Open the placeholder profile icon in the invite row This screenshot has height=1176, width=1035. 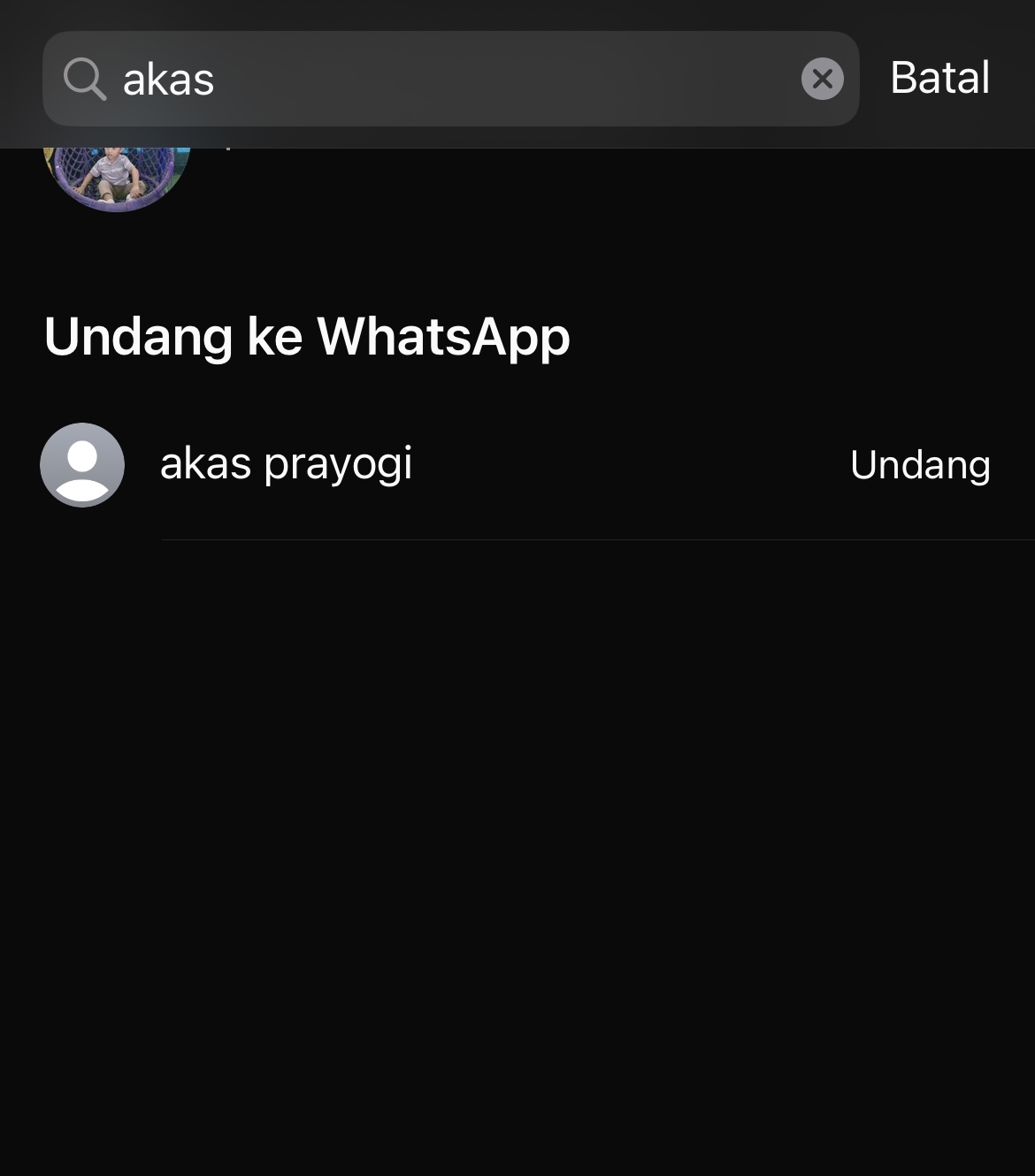(x=81, y=464)
